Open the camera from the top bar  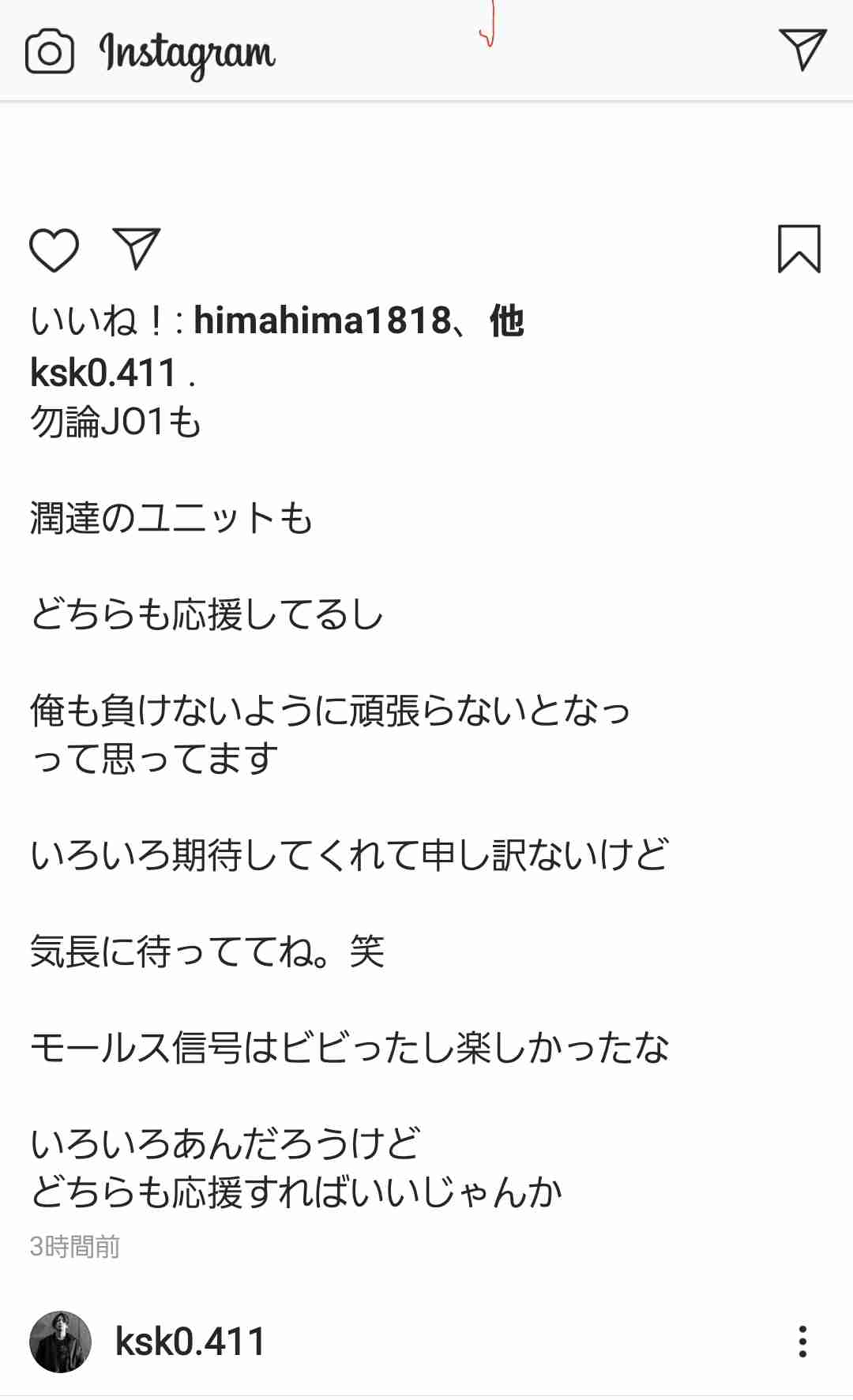(49, 52)
